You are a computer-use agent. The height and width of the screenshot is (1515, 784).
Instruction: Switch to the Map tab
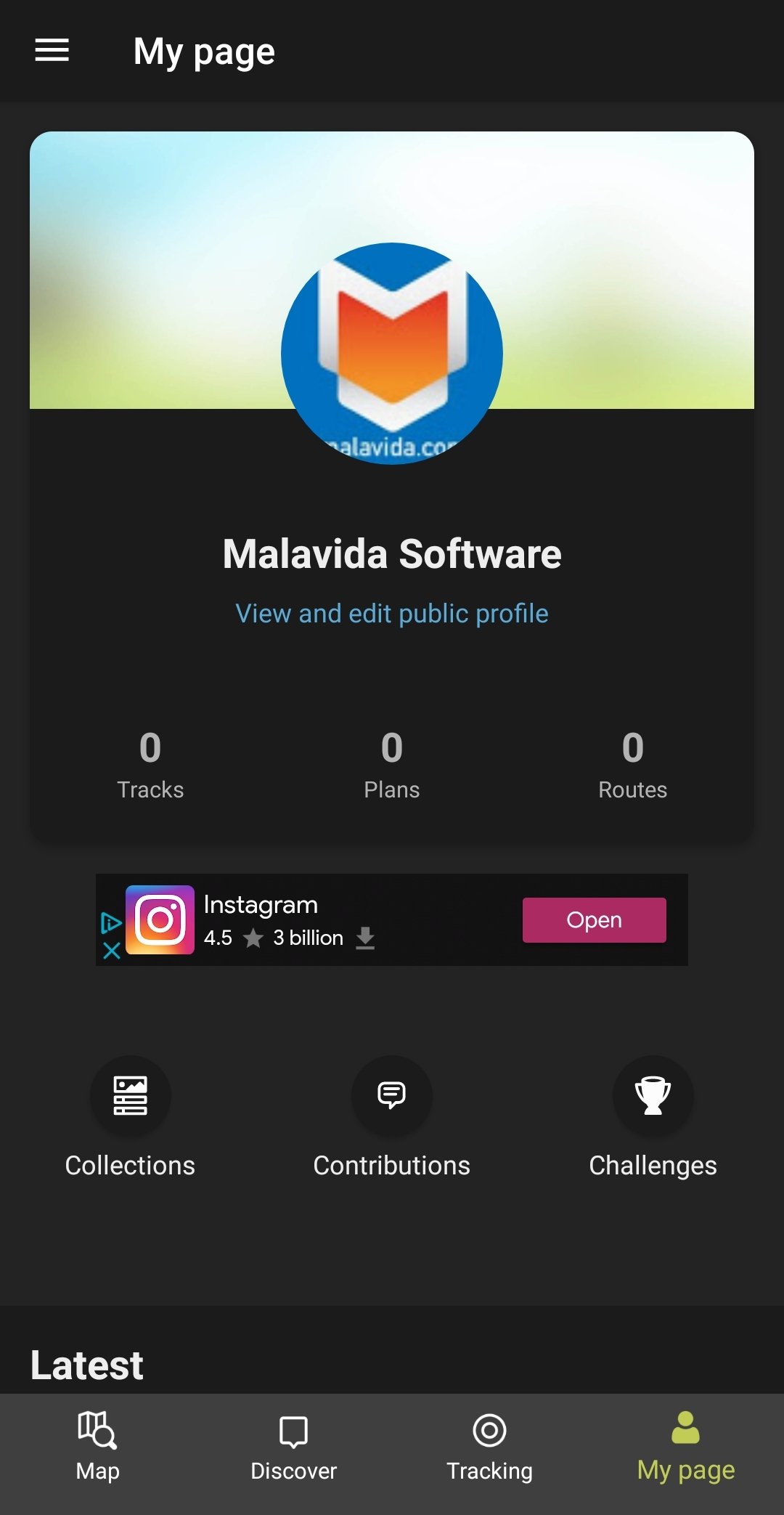pos(98,1446)
